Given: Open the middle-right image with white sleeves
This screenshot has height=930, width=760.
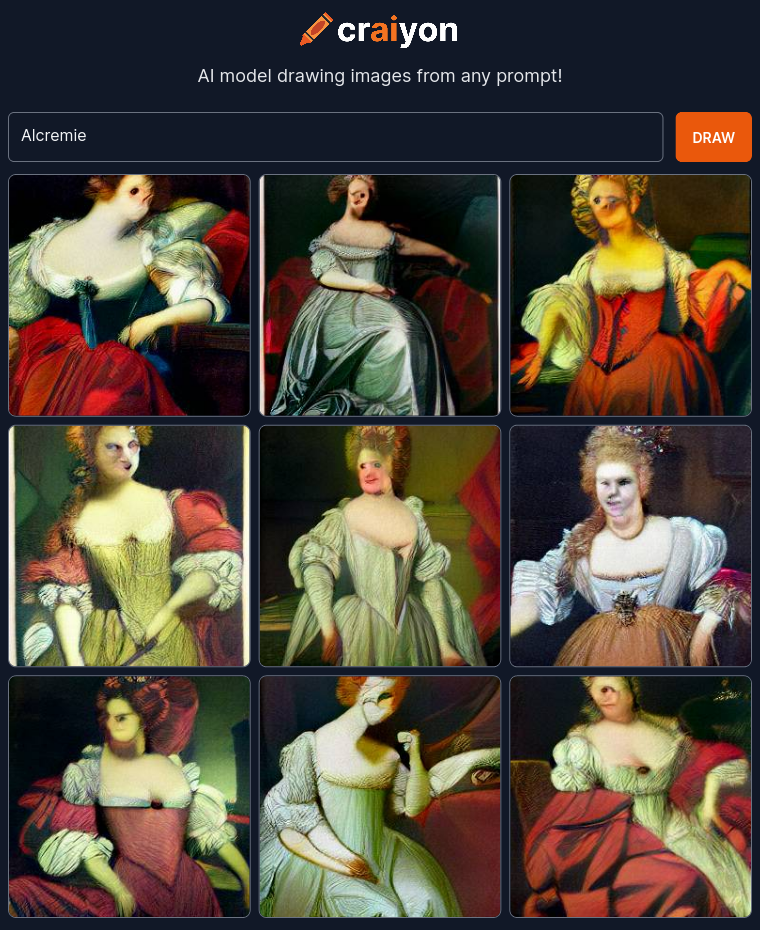Looking at the screenshot, I should point(630,546).
